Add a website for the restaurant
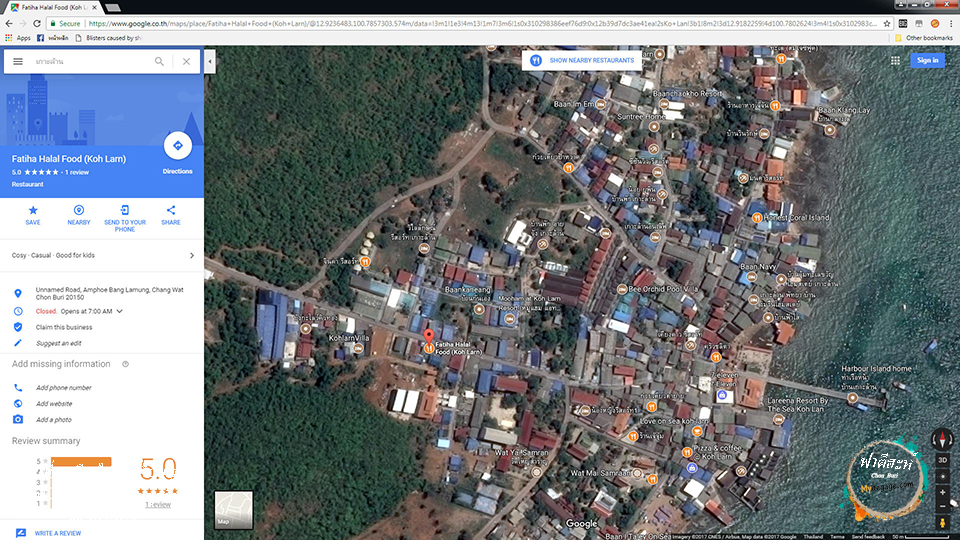Viewport: 960px width, 540px height. point(54,403)
